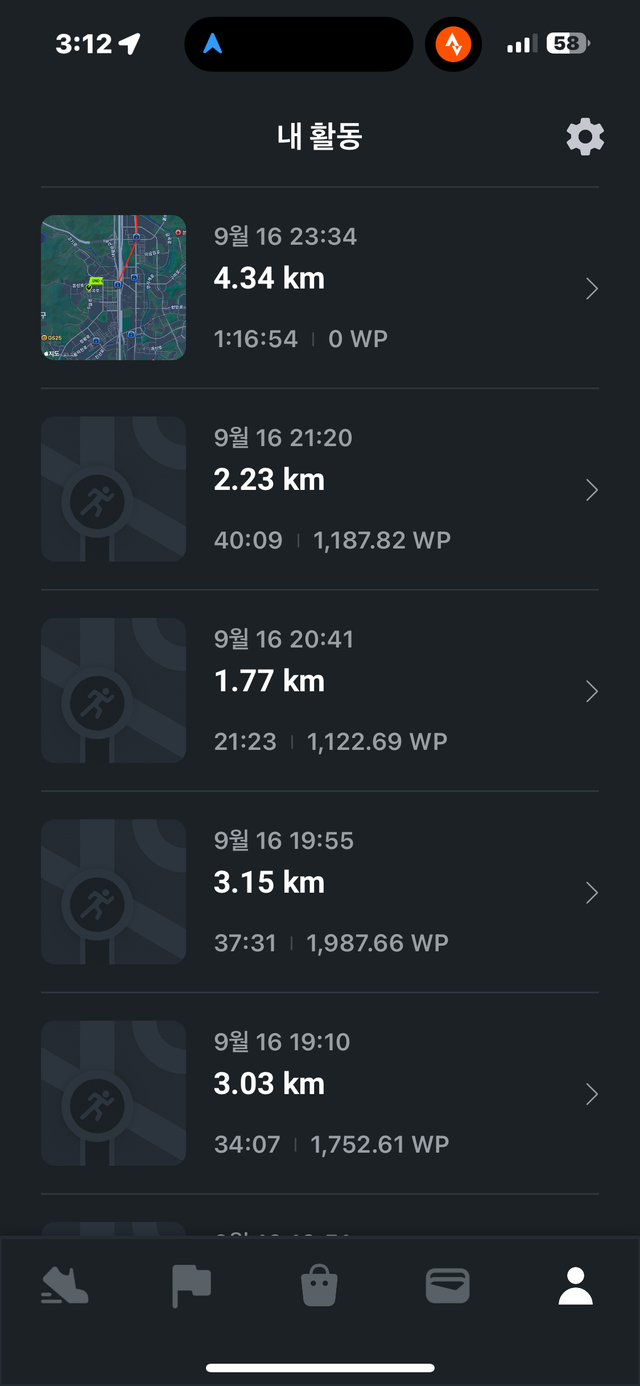640x1386 pixels.
Task: Tap the Strava indicator in the status bar
Action: 453,44
